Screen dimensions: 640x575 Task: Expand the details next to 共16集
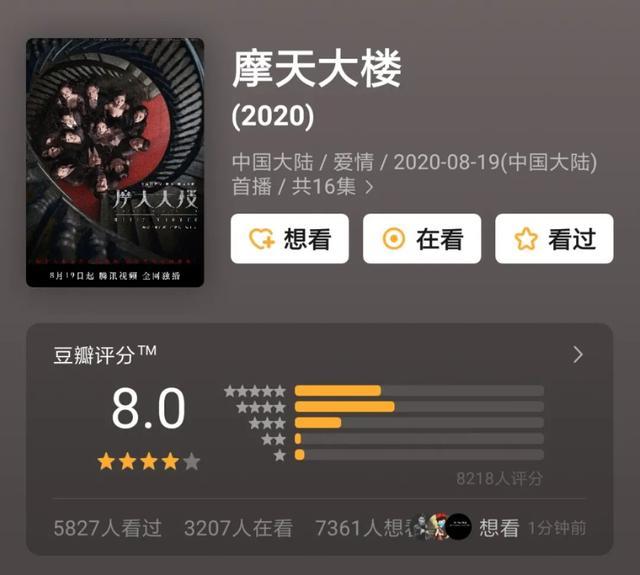(x=369, y=187)
